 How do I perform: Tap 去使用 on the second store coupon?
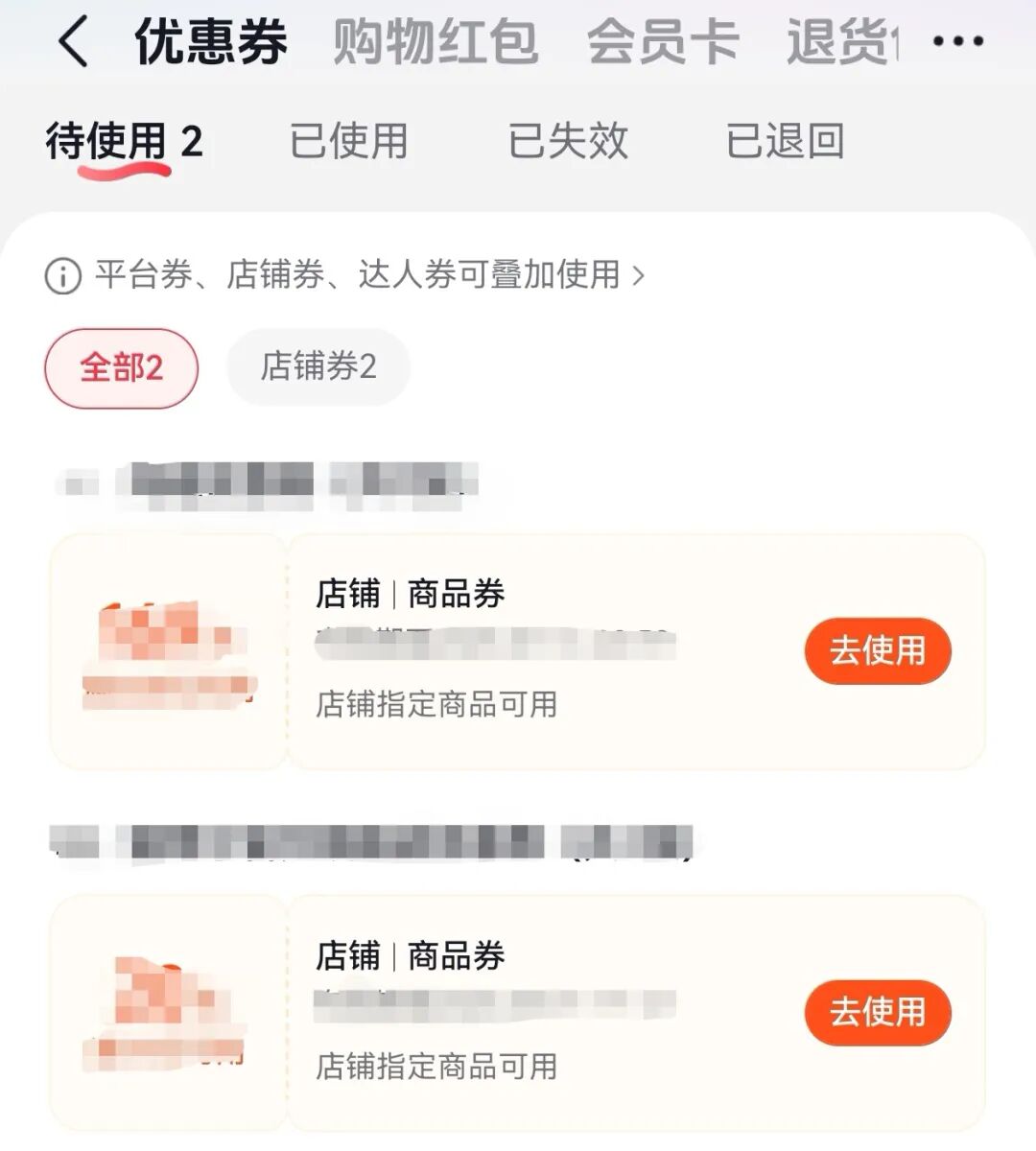[x=877, y=1013]
